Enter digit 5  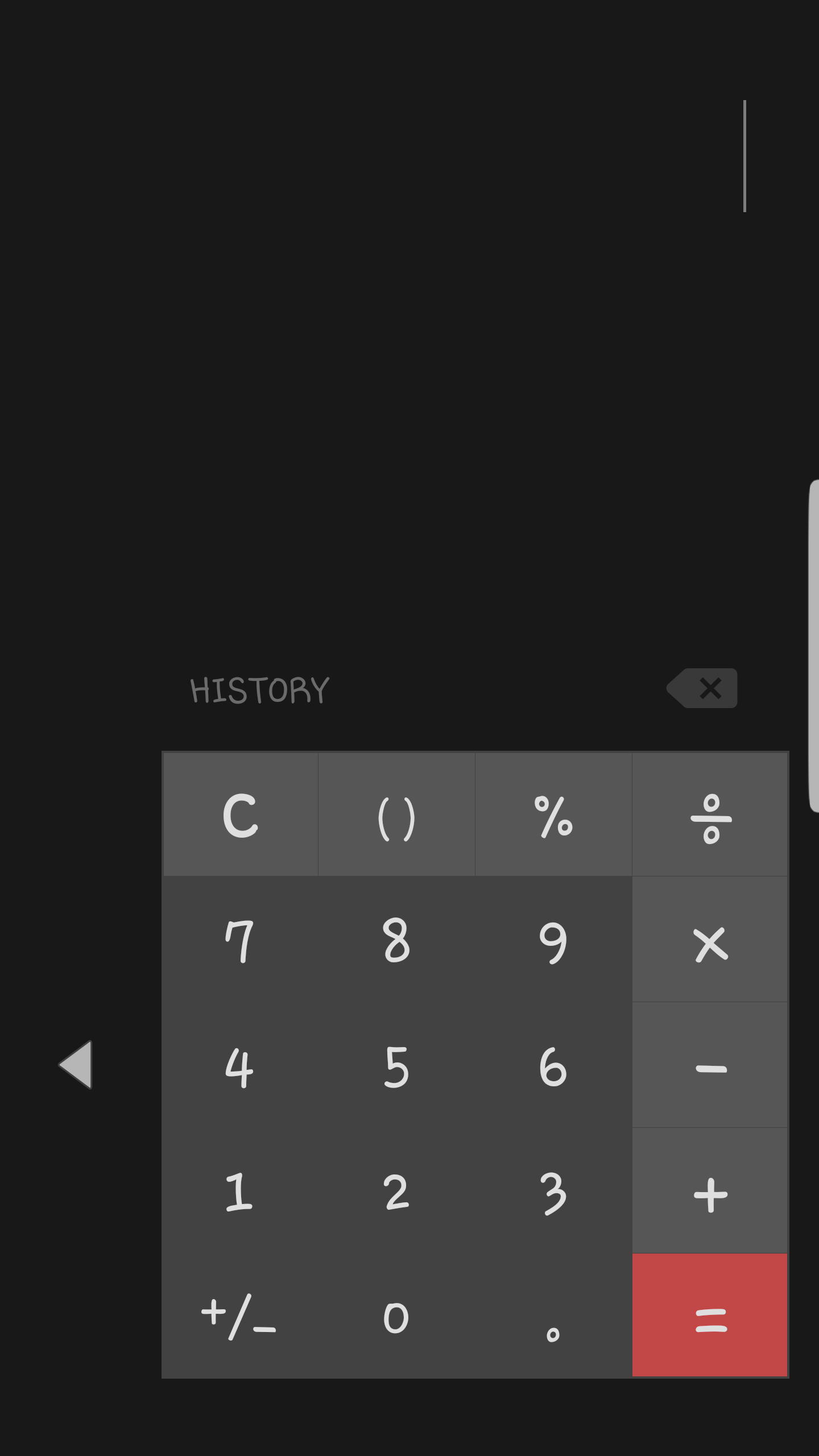(x=396, y=1066)
